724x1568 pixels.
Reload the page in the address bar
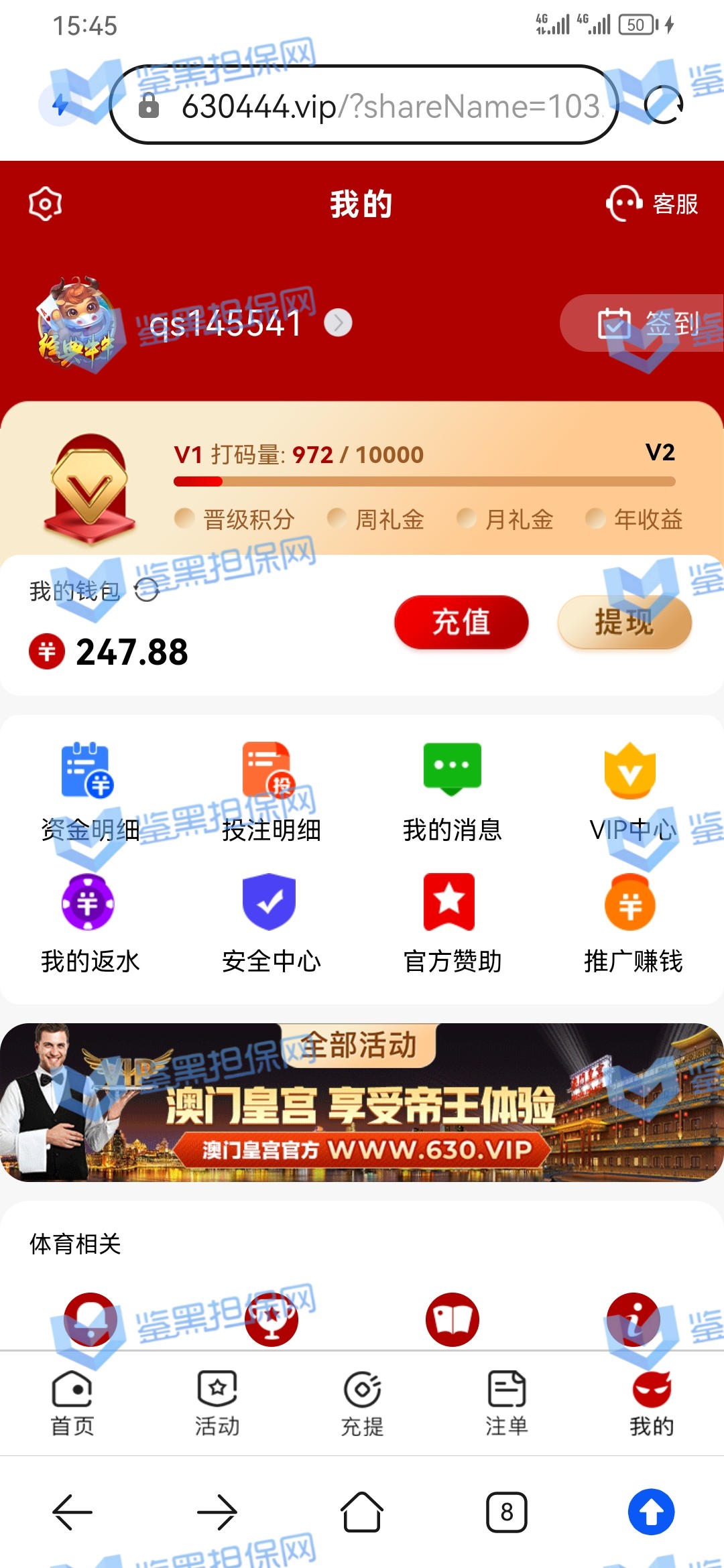[663, 105]
